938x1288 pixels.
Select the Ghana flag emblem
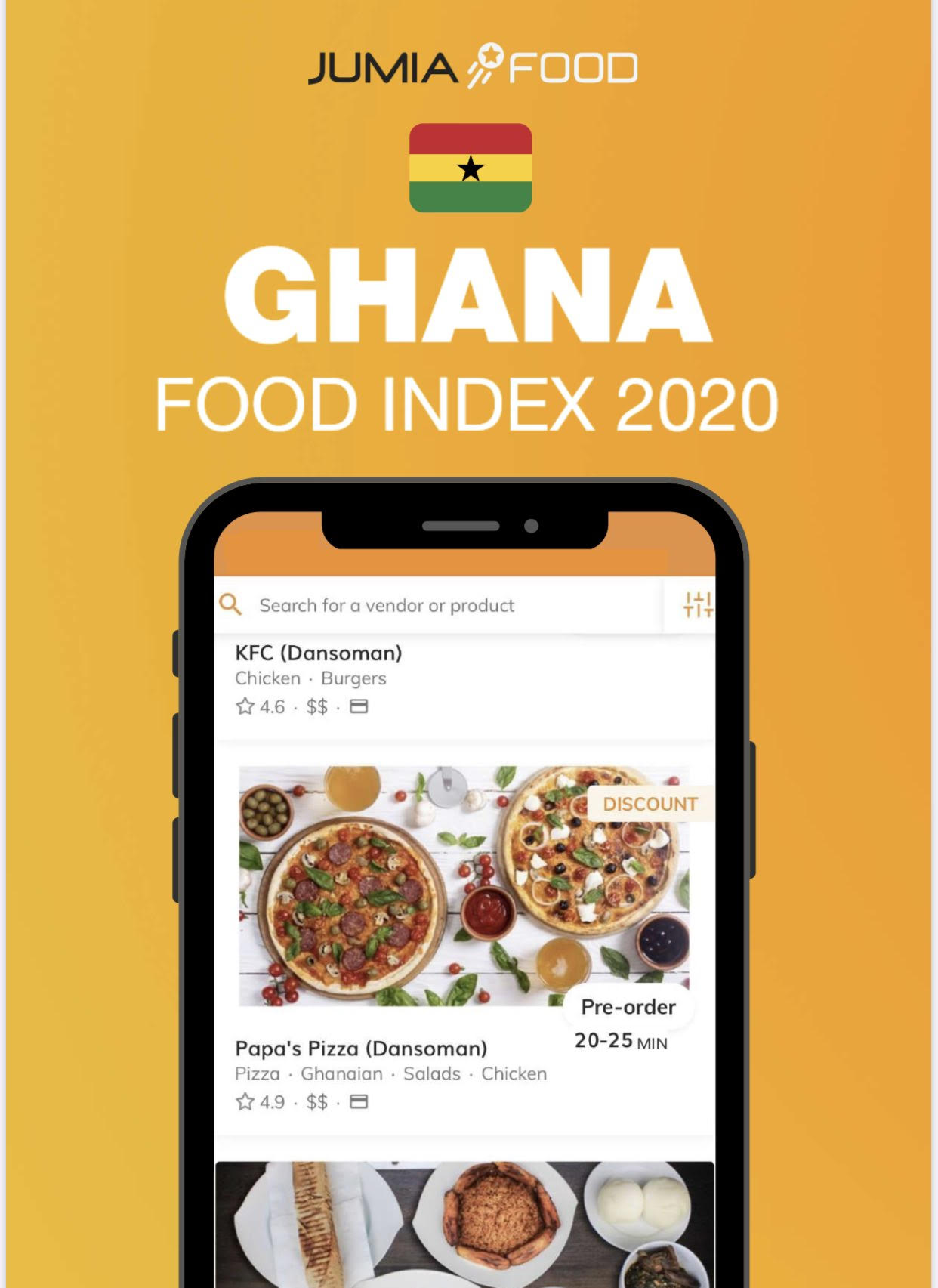click(x=470, y=167)
